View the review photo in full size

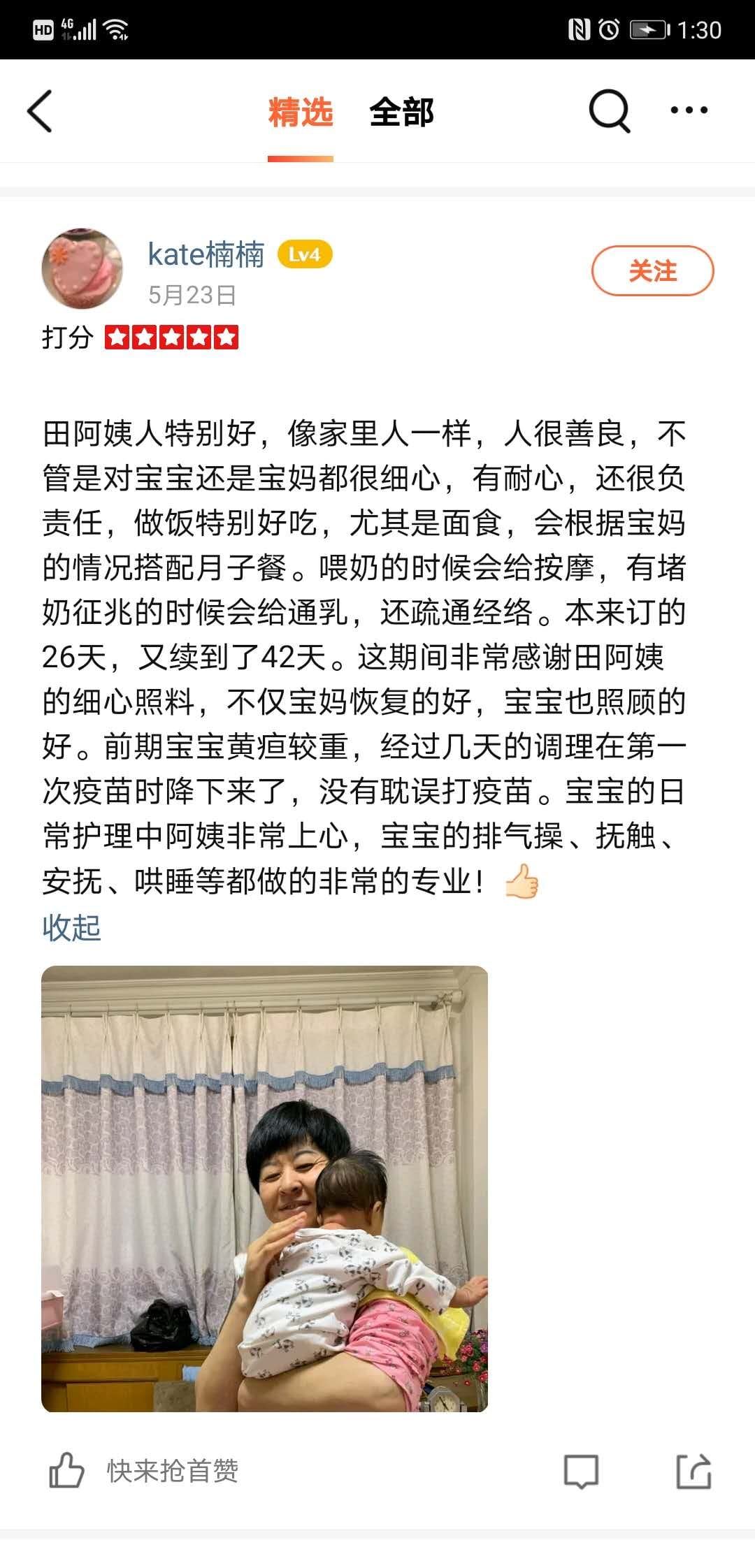(264, 1189)
